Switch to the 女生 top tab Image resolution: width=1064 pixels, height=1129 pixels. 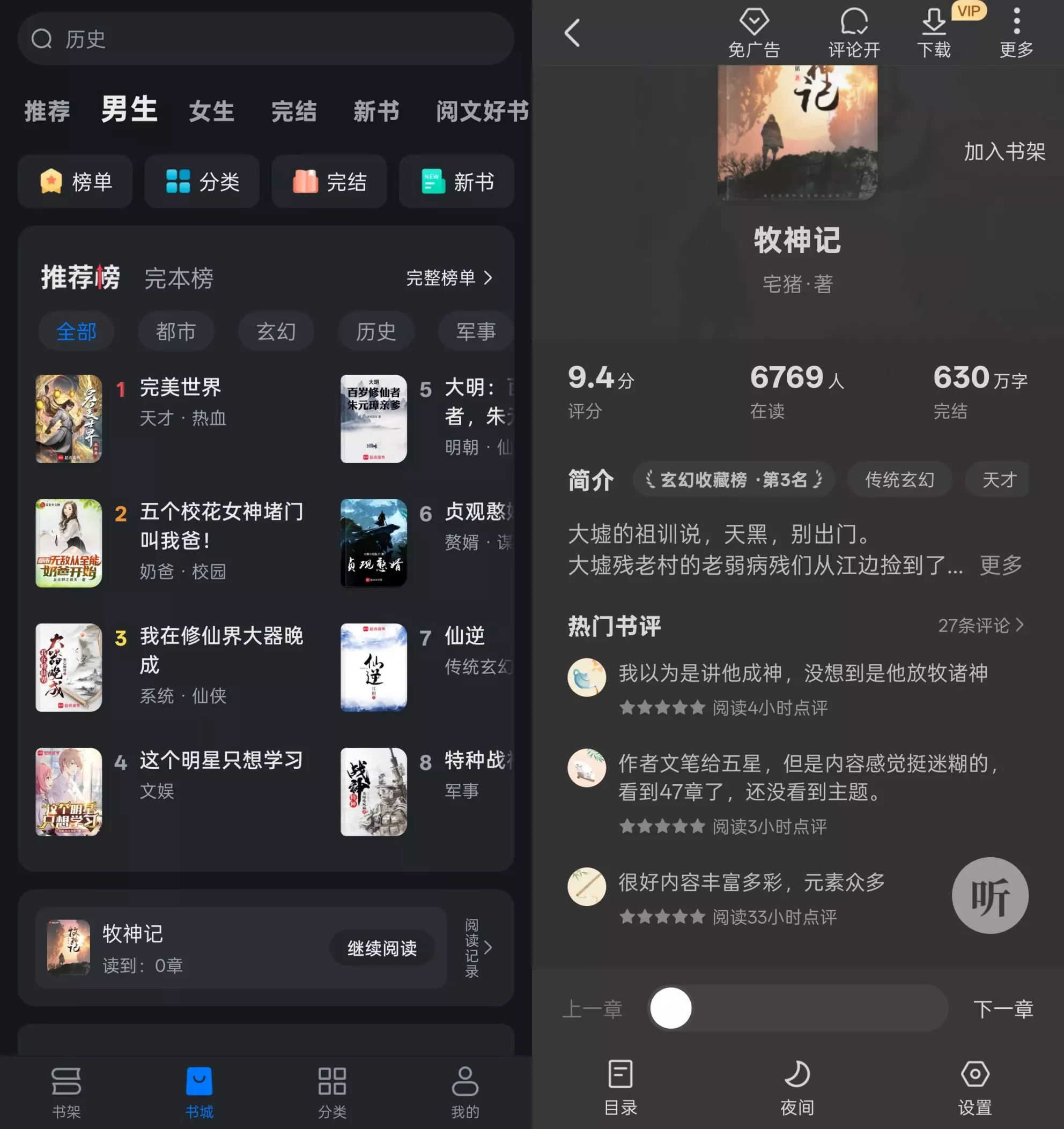[211, 111]
